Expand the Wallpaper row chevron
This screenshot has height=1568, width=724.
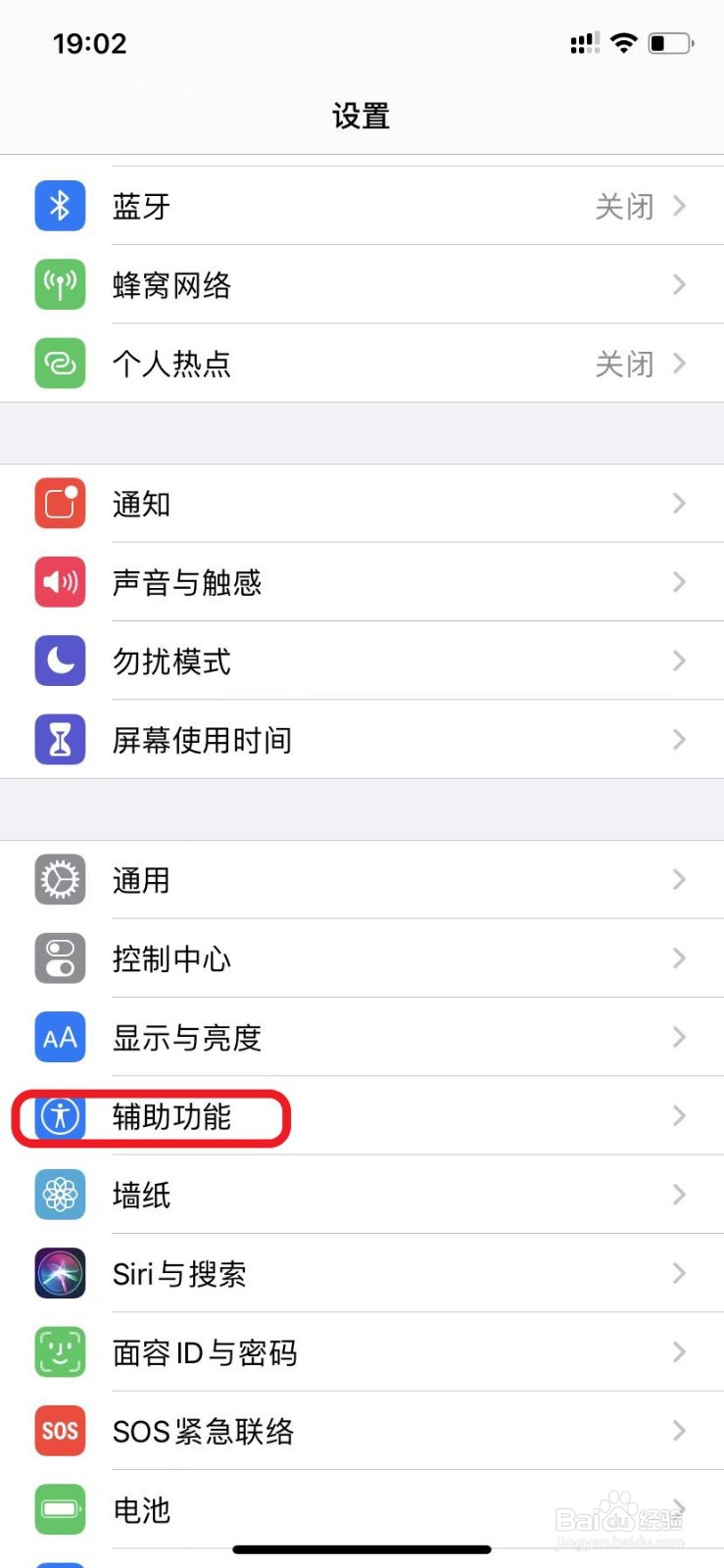tap(679, 1195)
